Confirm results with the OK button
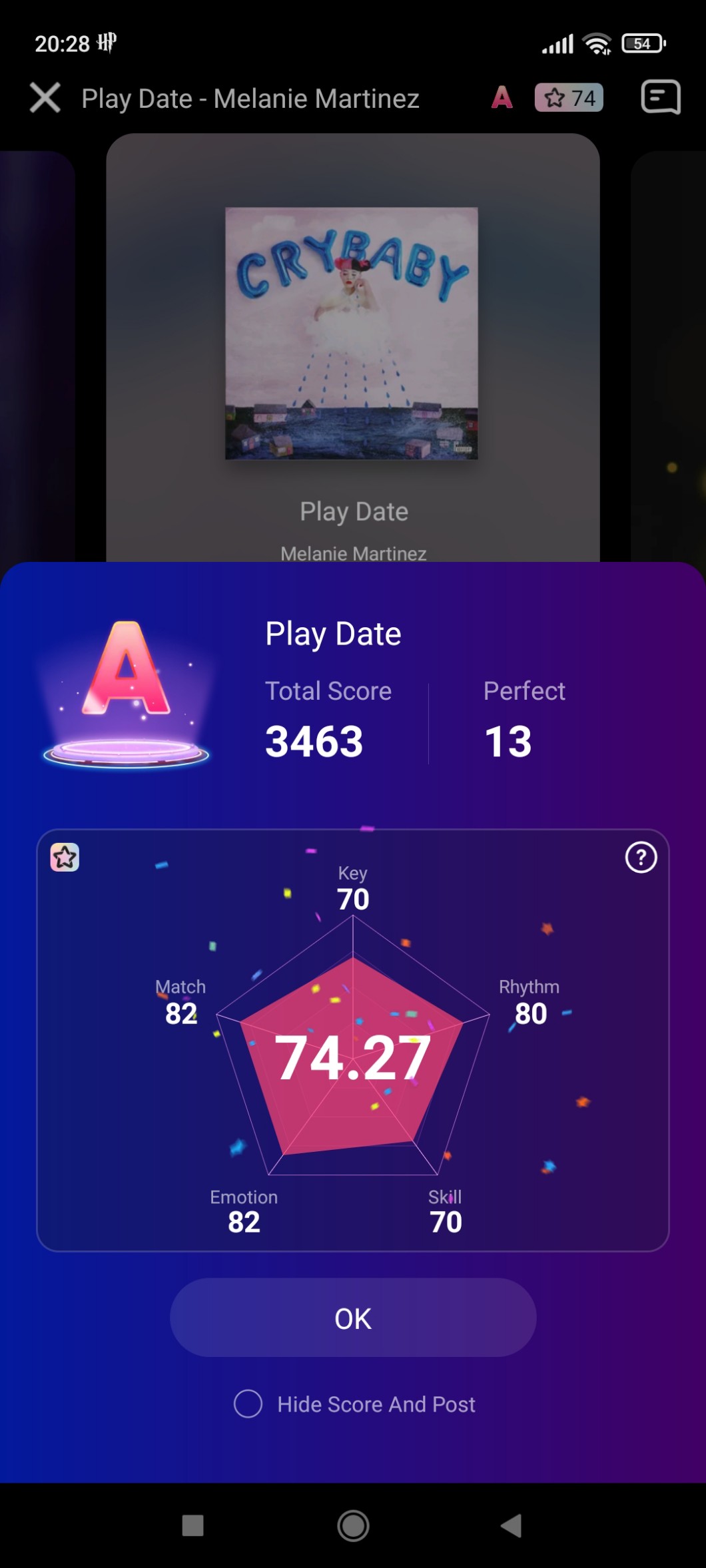 353,1318
